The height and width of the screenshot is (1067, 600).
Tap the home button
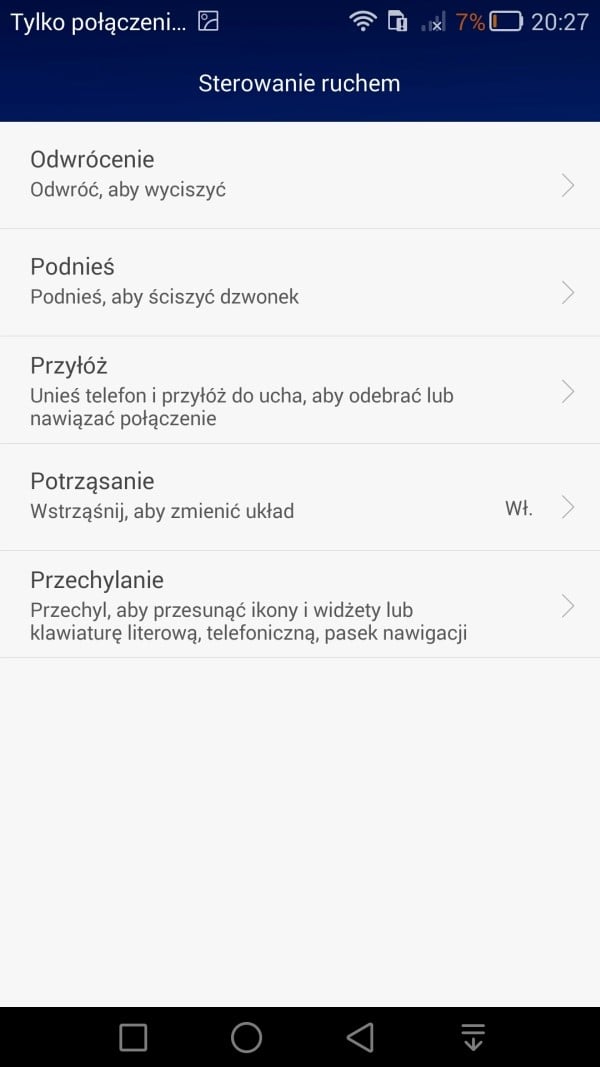click(x=246, y=1038)
